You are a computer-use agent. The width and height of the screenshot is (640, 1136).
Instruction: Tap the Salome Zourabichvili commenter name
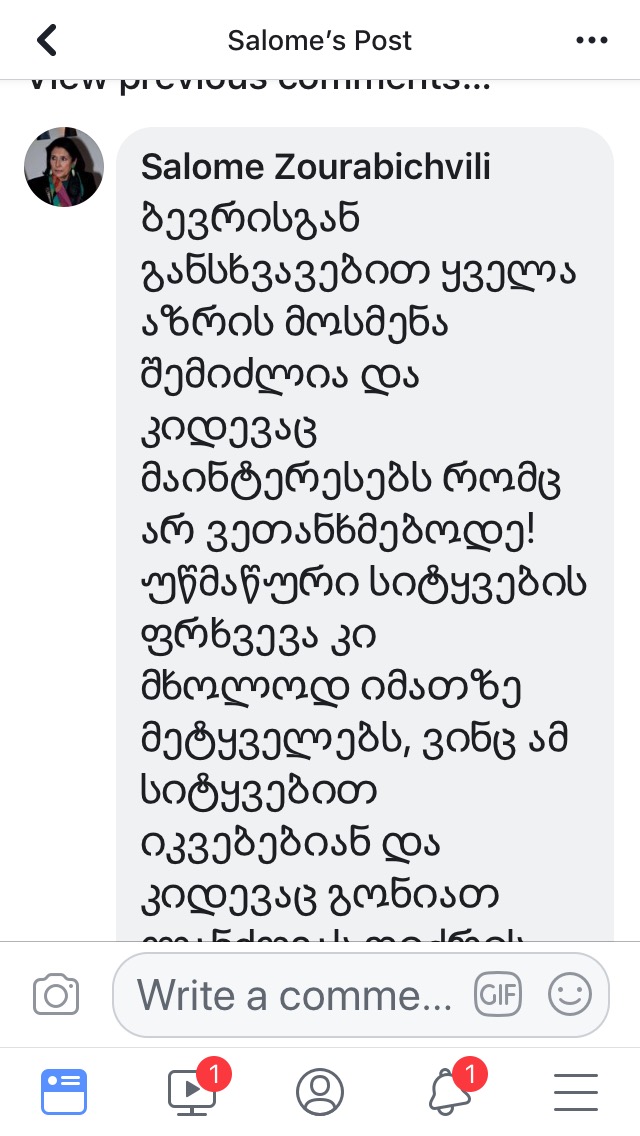[316, 167]
